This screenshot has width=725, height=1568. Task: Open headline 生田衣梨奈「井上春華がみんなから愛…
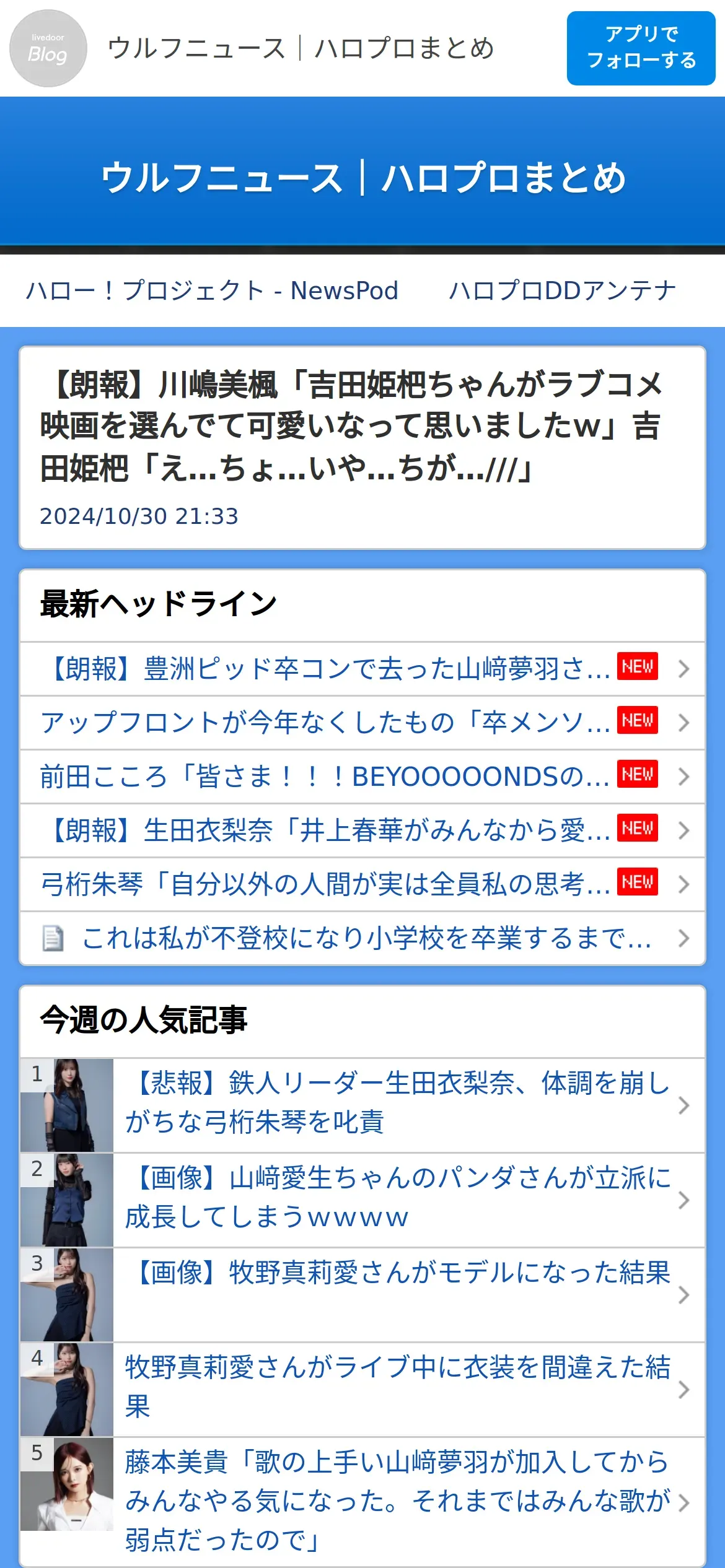(x=362, y=830)
